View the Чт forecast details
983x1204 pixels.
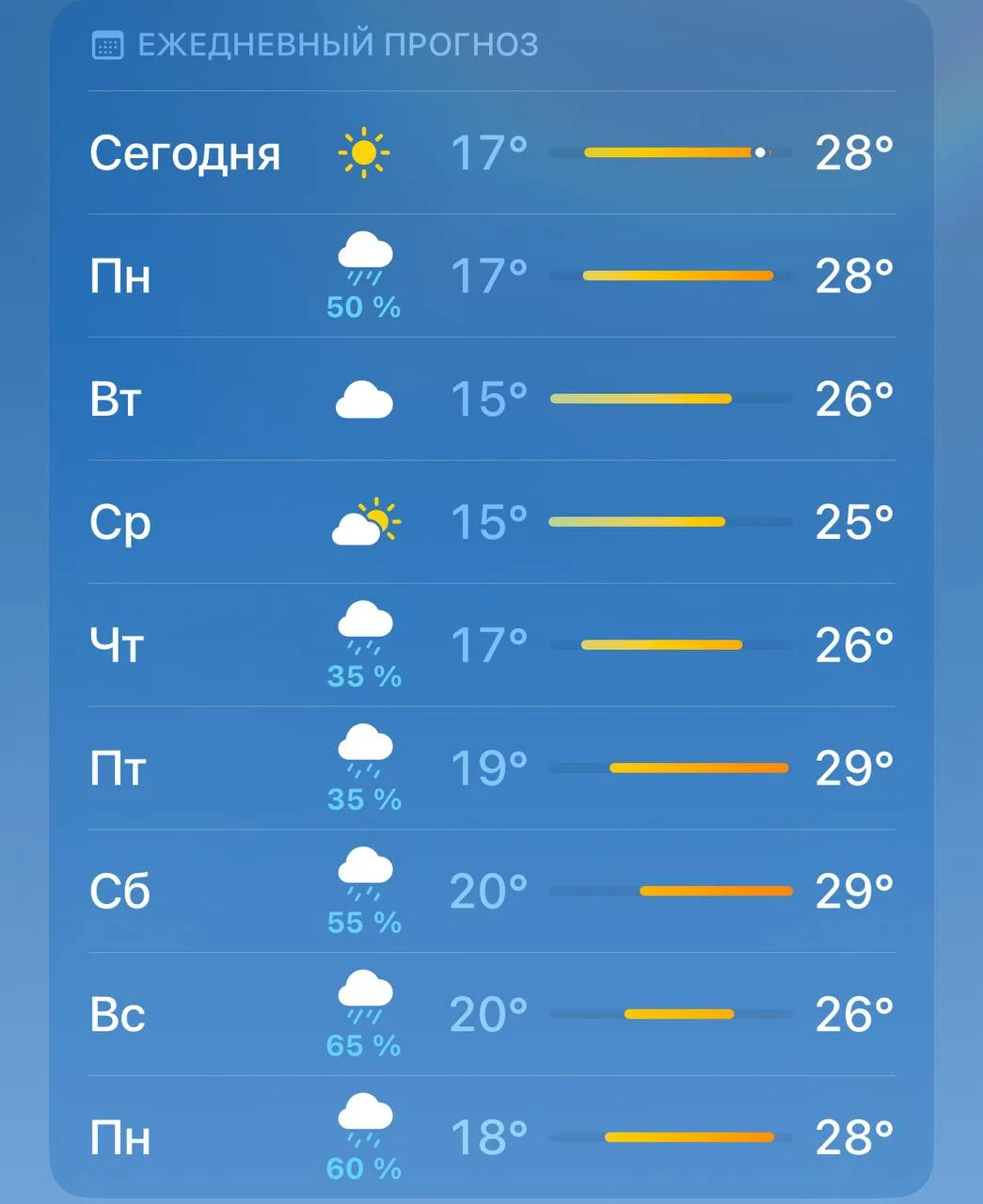pyautogui.click(x=491, y=645)
